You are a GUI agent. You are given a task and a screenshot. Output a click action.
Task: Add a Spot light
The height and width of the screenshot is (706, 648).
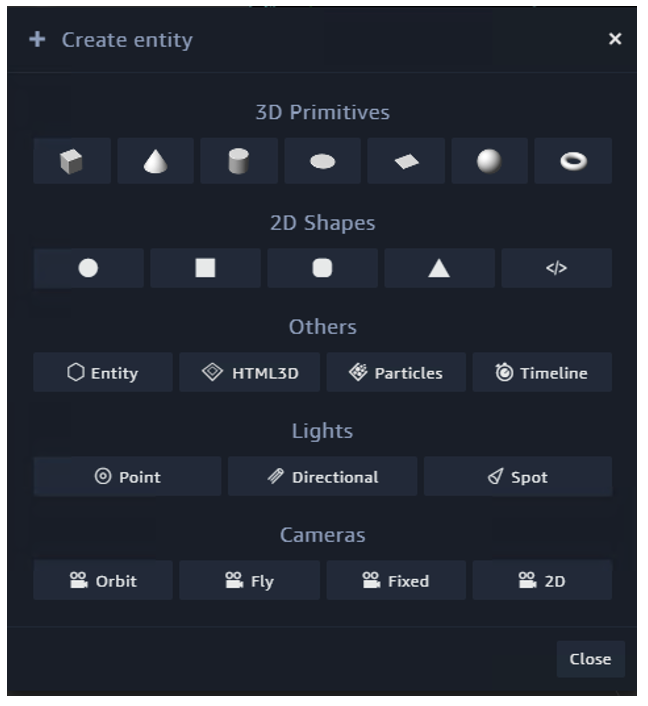point(517,477)
